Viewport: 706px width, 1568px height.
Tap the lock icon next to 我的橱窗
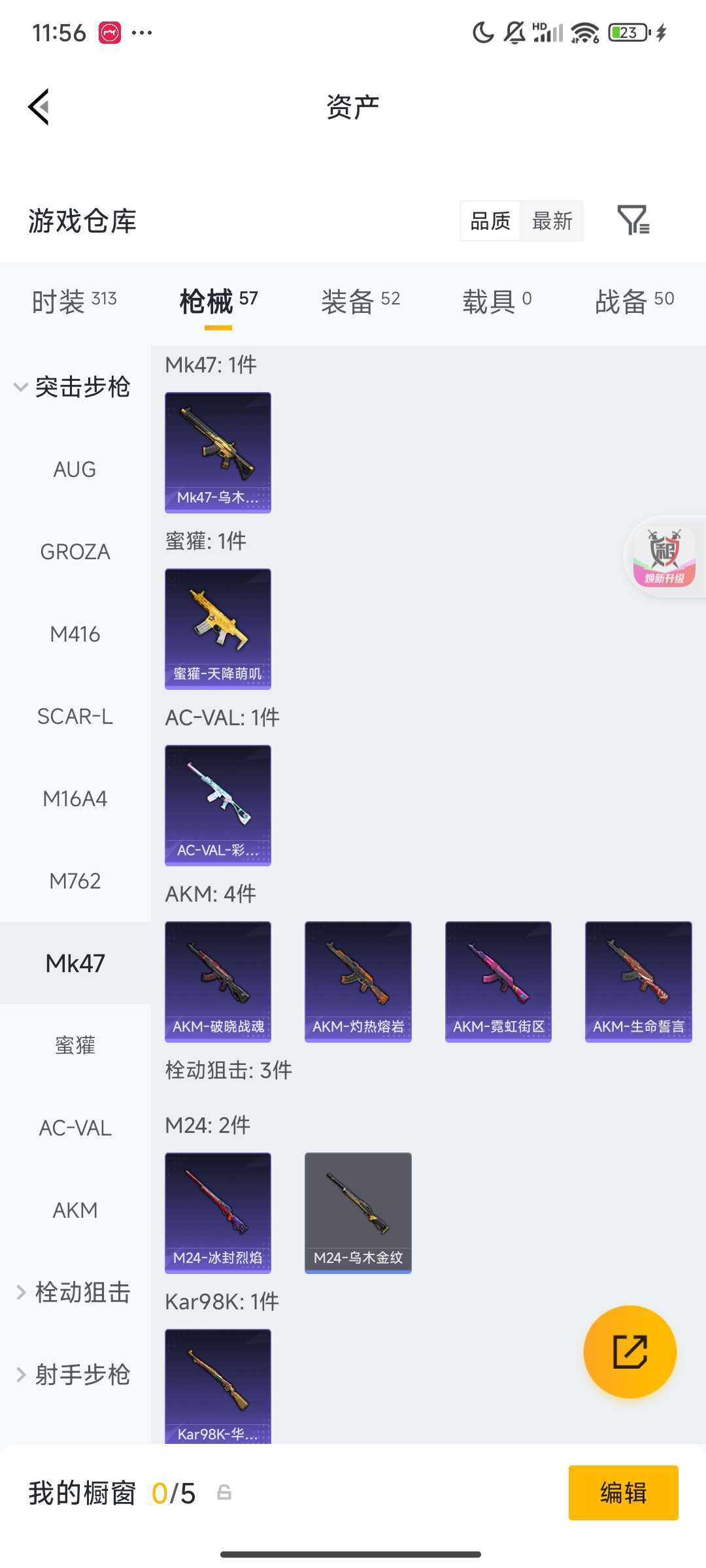point(223,1492)
